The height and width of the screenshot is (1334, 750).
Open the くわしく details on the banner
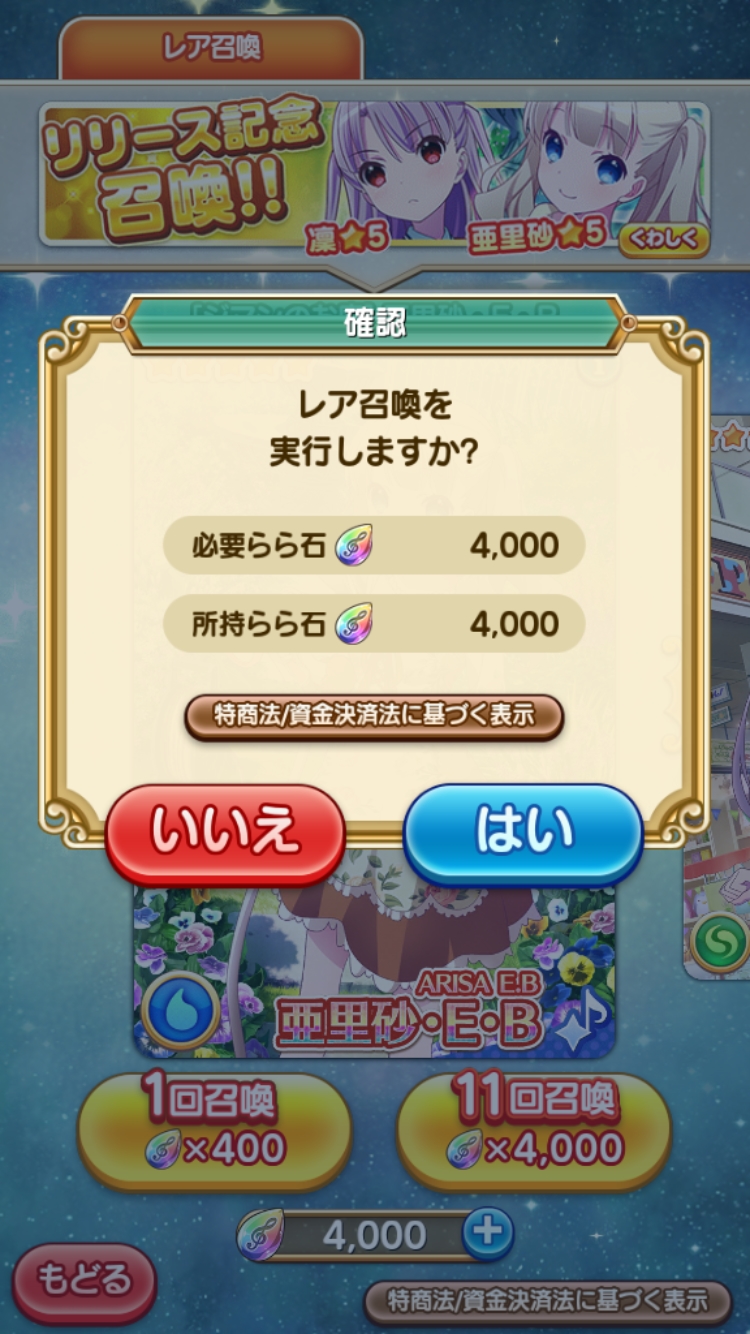click(664, 240)
